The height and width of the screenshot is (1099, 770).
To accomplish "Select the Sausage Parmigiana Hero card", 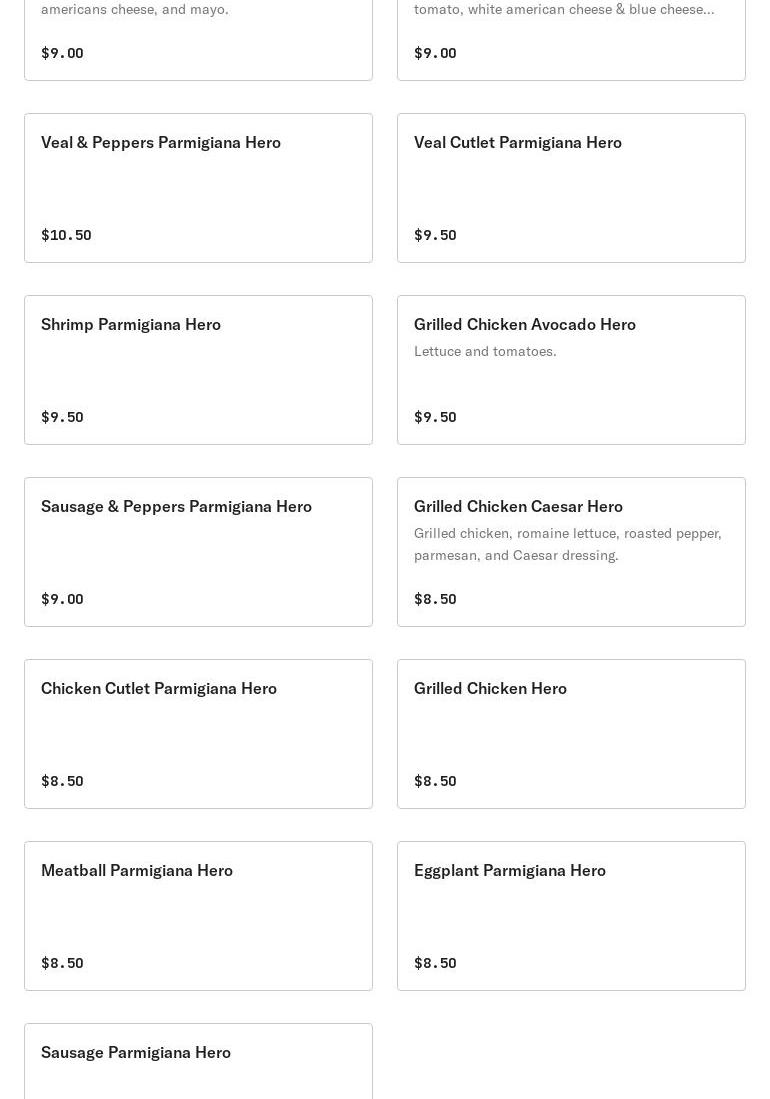I will point(198,1062).
